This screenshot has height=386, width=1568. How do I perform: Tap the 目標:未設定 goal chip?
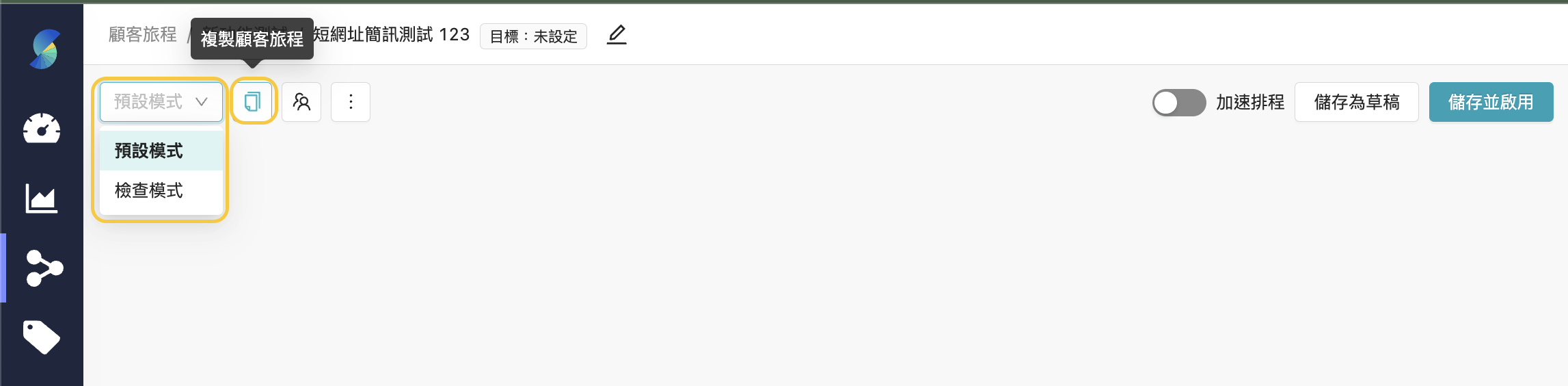533,36
